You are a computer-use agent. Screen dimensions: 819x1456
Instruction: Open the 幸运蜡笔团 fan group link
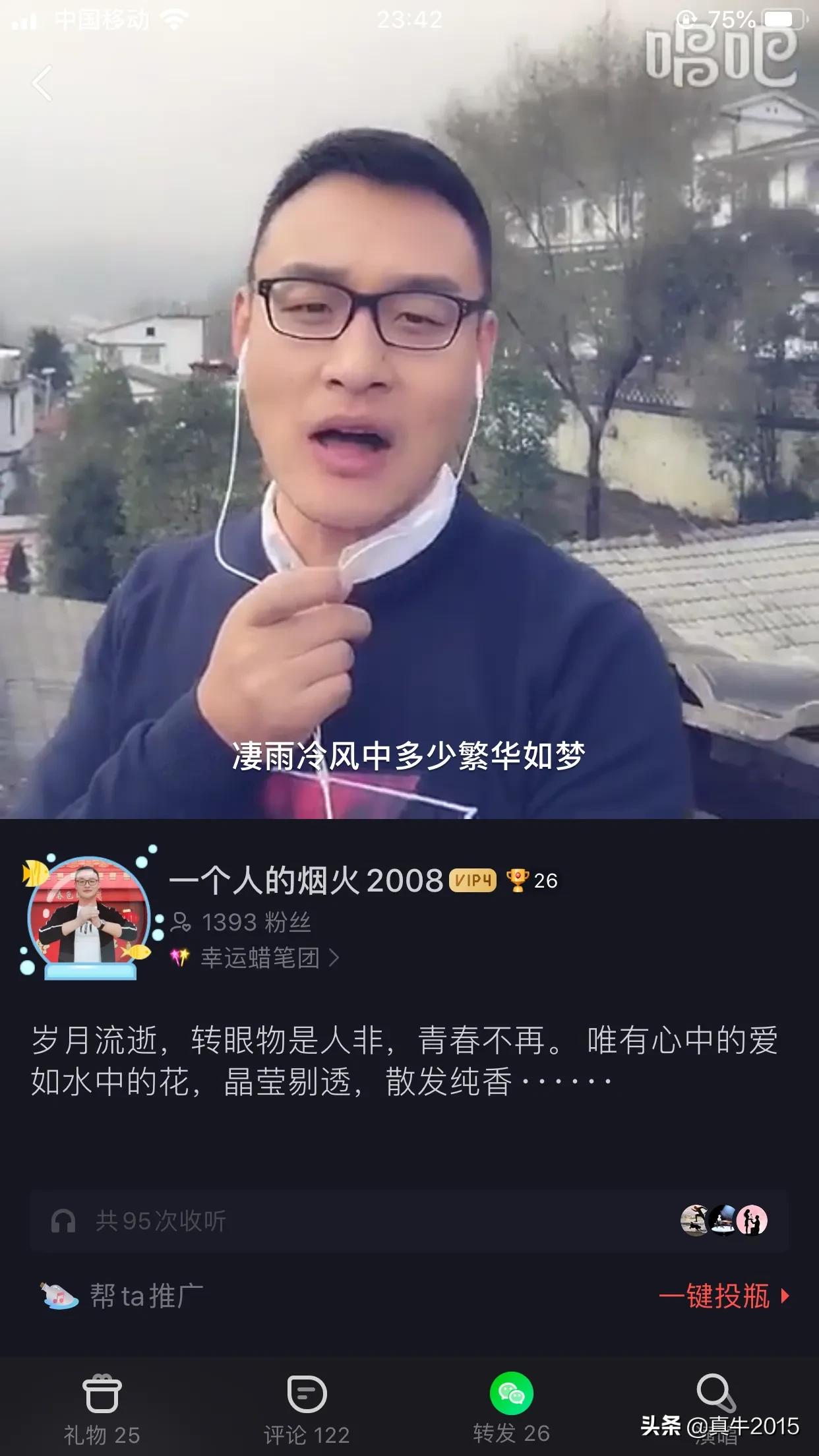260,957
